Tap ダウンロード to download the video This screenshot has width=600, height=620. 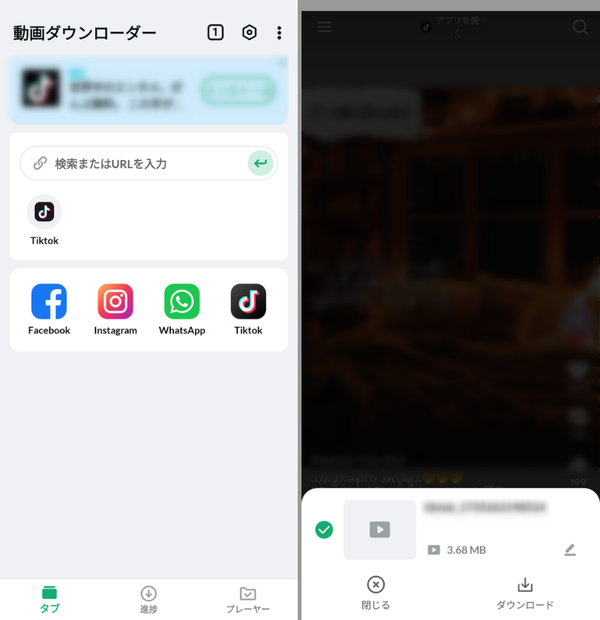(525, 593)
